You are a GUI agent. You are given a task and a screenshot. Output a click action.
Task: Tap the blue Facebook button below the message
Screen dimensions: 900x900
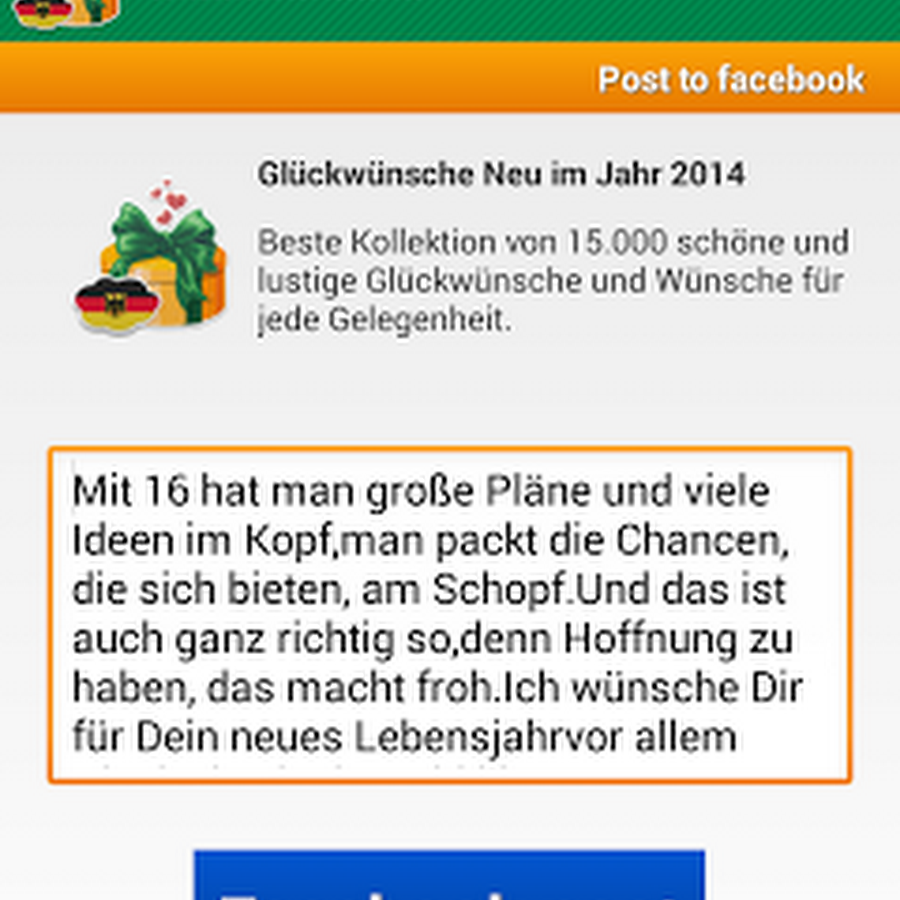(x=449, y=877)
